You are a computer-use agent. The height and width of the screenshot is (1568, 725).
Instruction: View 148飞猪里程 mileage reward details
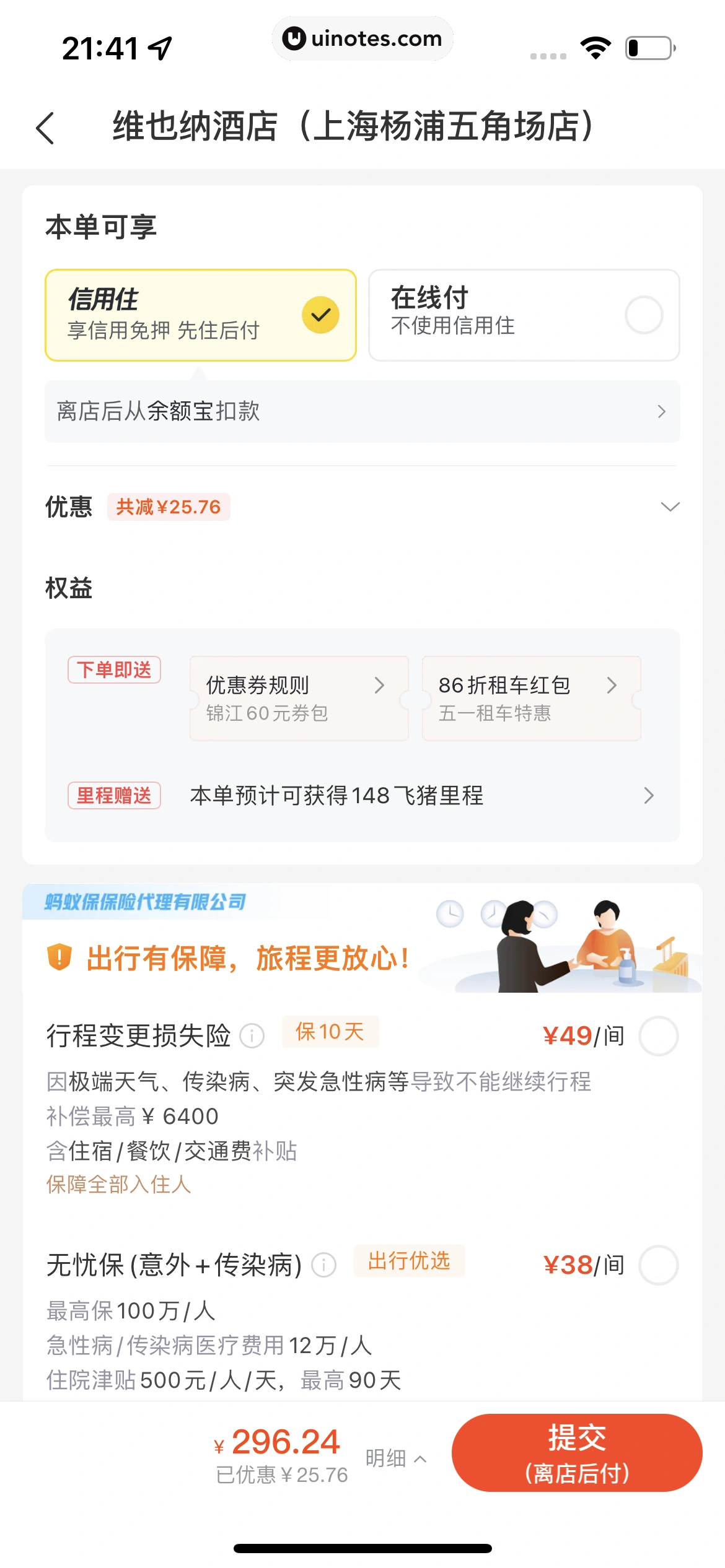click(x=421, y=795)
